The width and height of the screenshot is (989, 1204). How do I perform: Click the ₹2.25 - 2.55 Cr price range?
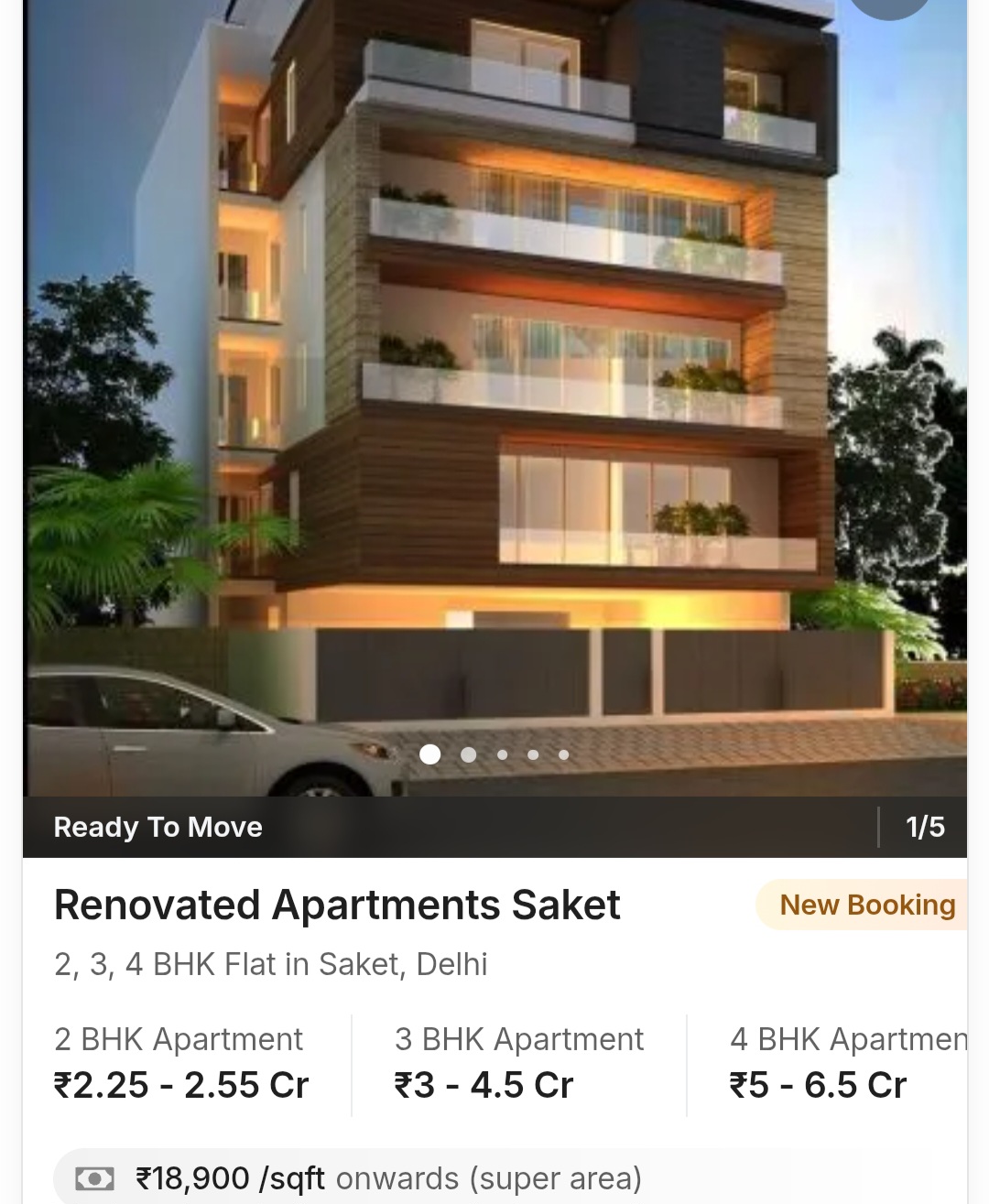point(182,1084)
